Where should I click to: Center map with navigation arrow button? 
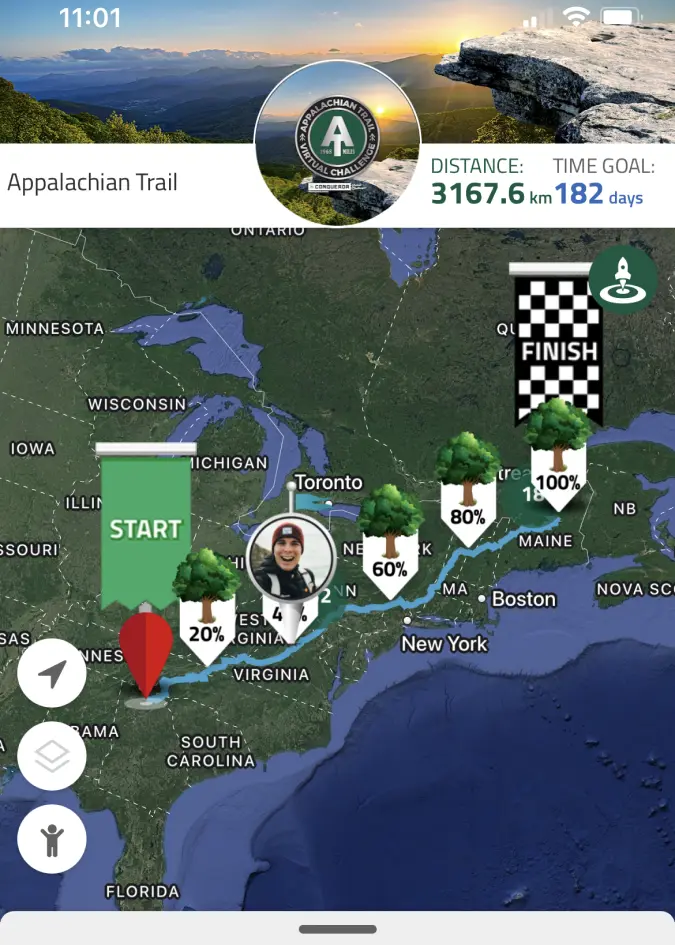(52, 673)
